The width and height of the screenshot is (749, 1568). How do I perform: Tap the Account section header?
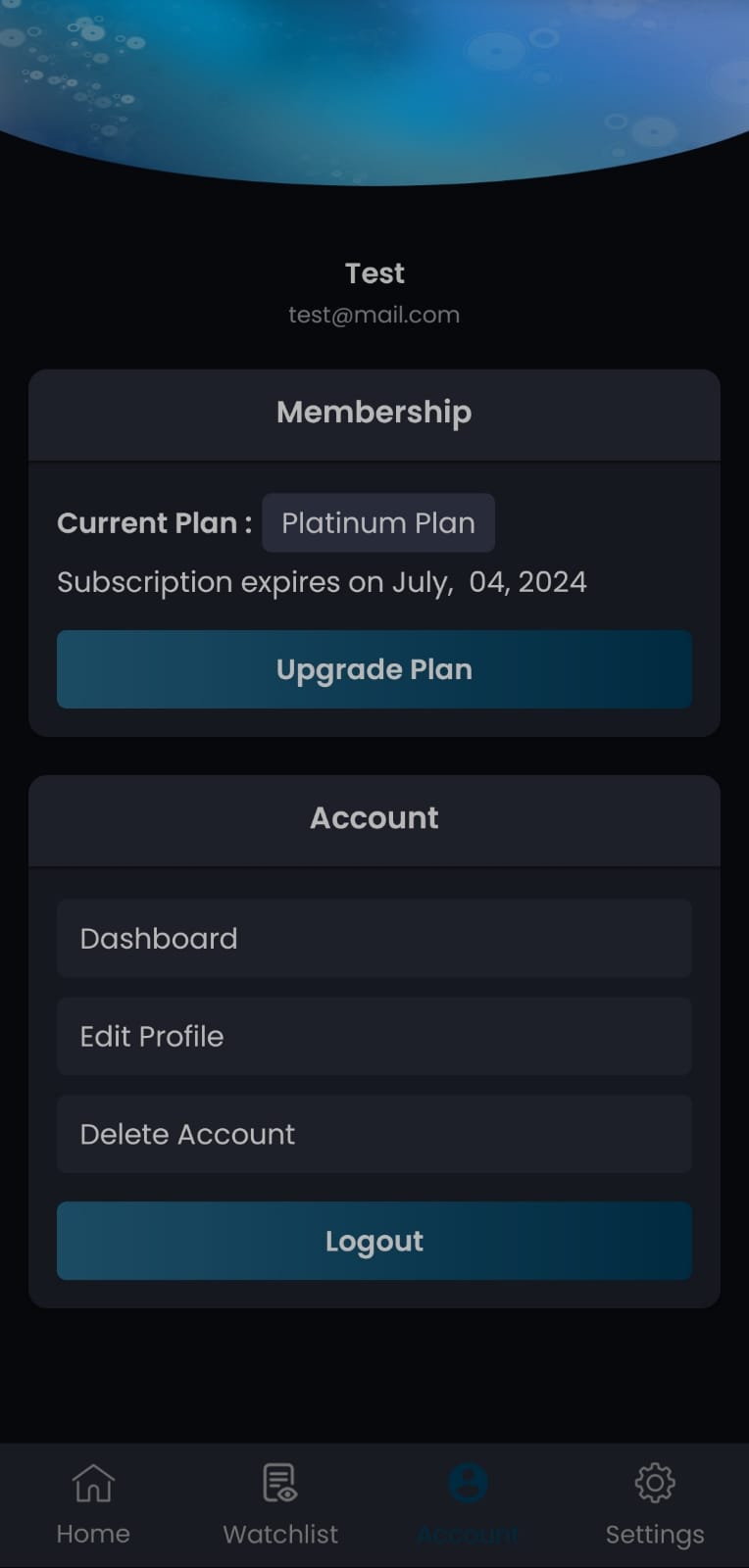click(374, 818)
